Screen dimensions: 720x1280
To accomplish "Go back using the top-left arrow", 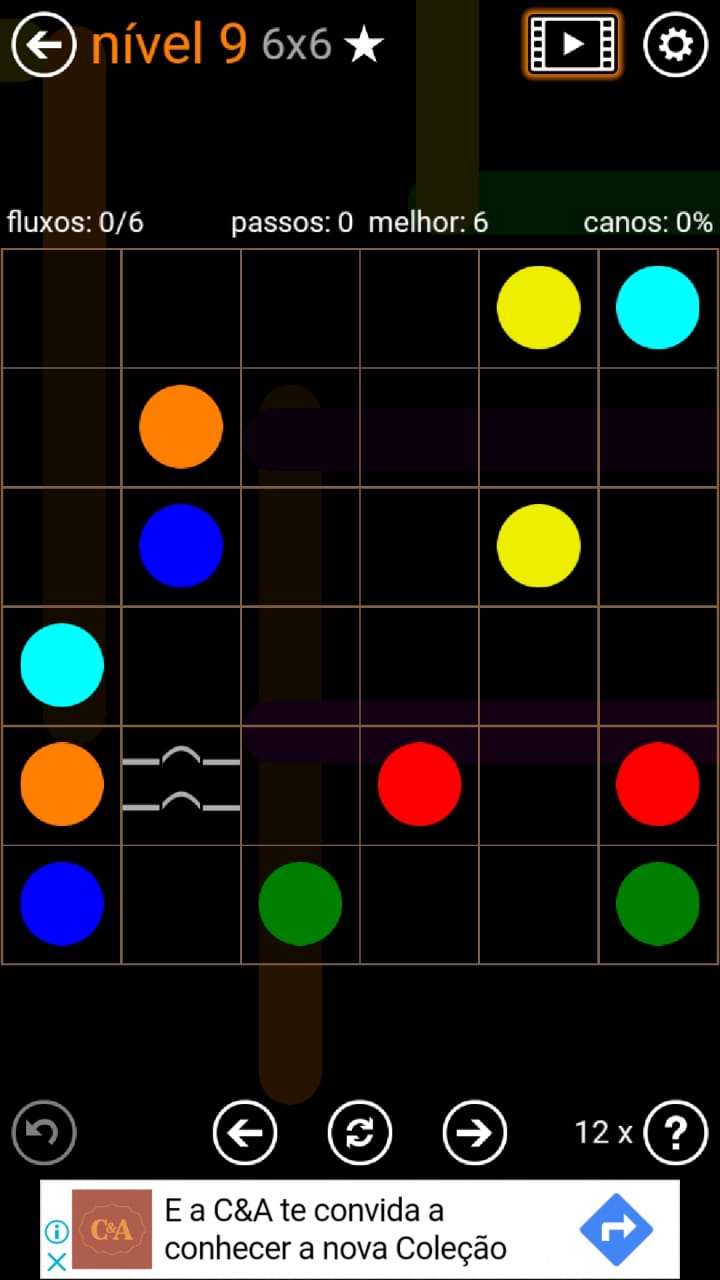I will [x=43, y=44].
